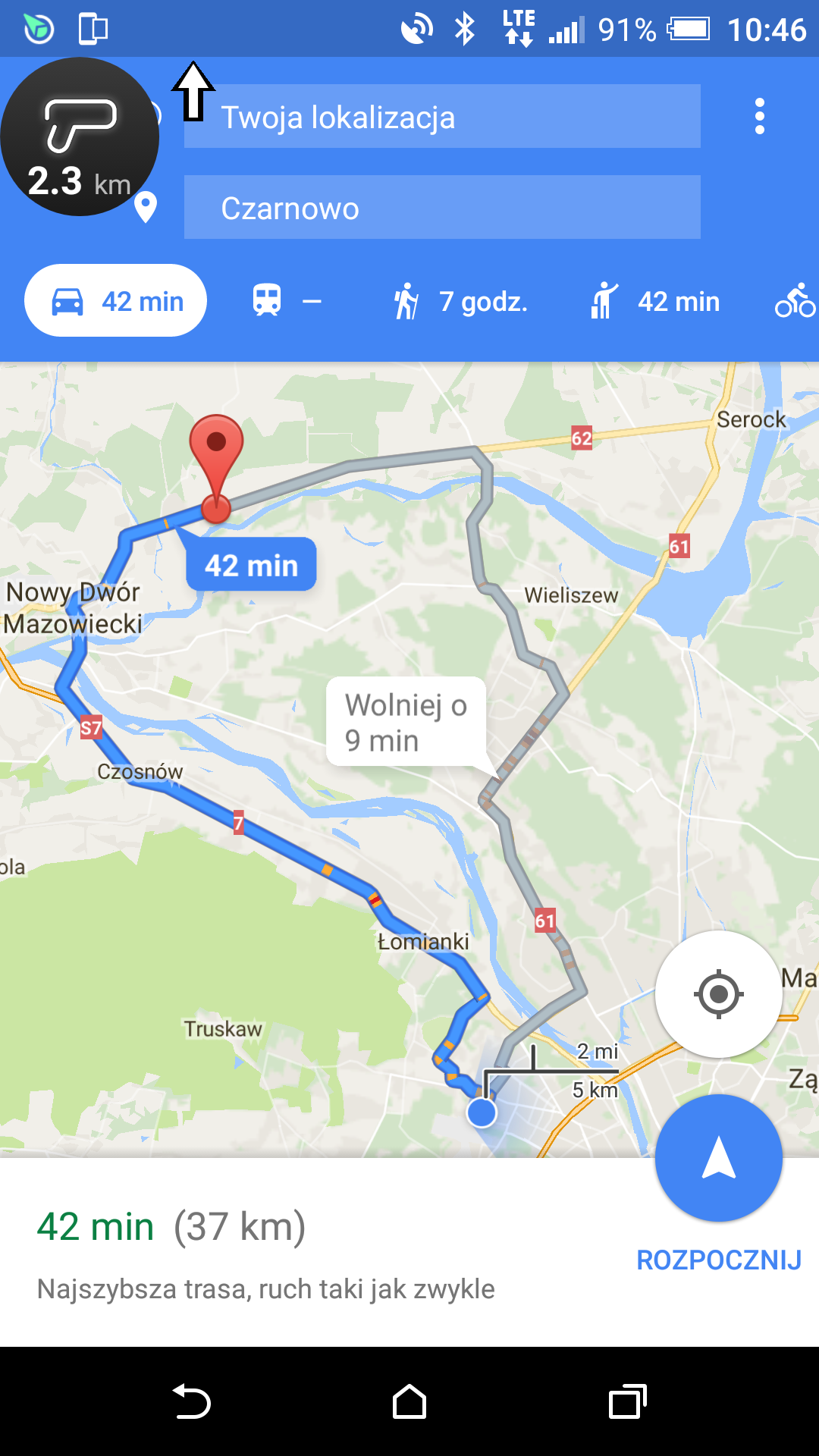Image resolution: width=819 pixels, height=1456 pixels.
Task: Open the 2.3 km floating navigation bubble
Action: pos(80,136)
